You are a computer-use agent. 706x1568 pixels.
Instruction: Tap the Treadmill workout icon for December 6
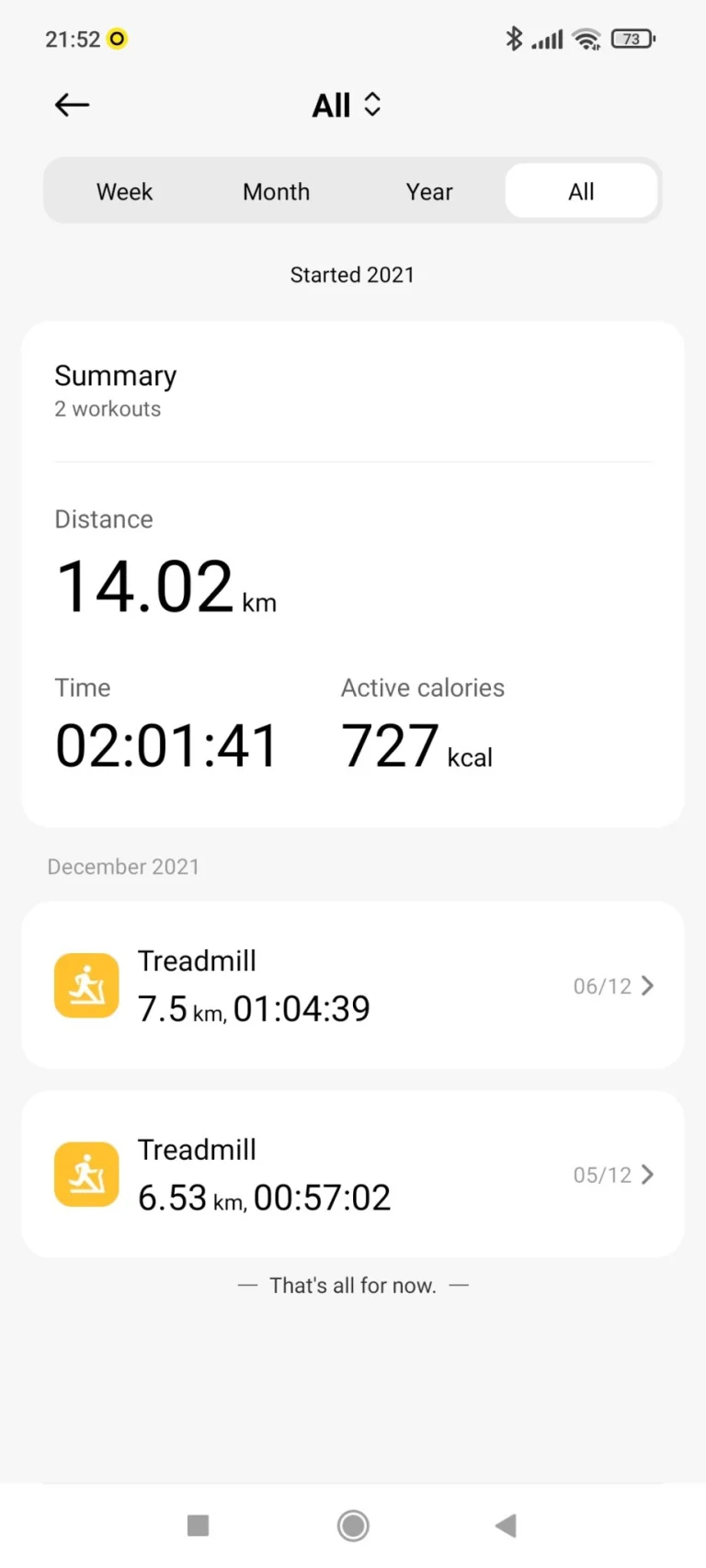coord(86,985)
